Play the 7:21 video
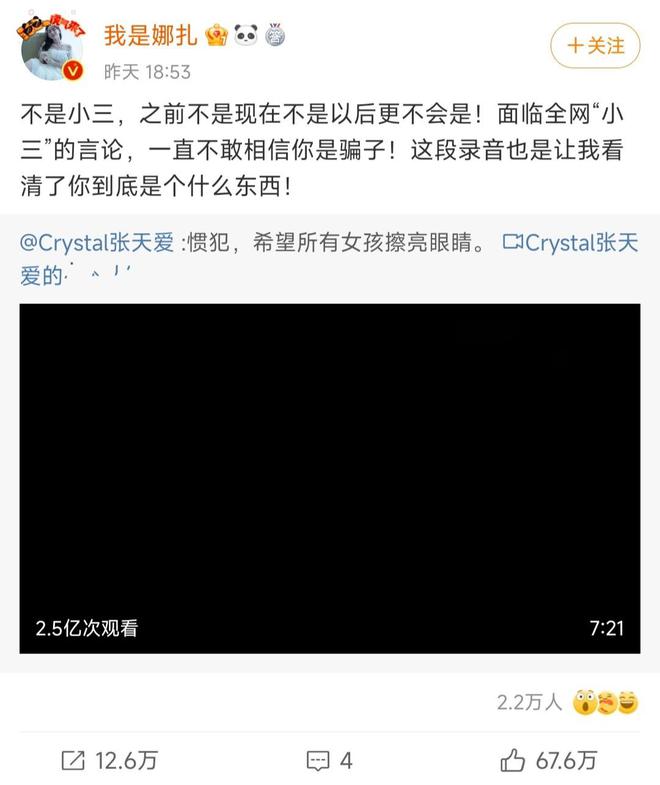 pyautogui.click(x=329, y=478)
